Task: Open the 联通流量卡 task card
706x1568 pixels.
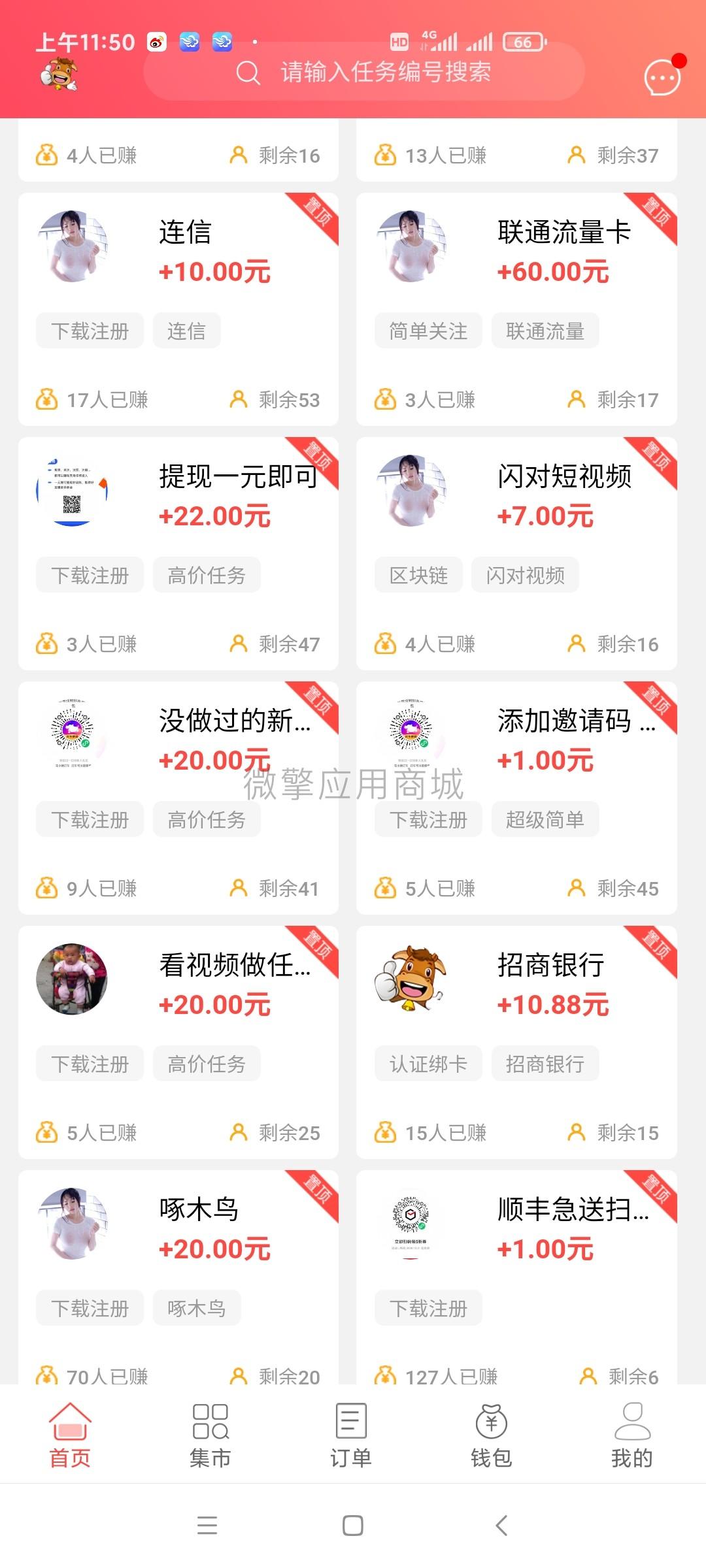Action: 516,308
